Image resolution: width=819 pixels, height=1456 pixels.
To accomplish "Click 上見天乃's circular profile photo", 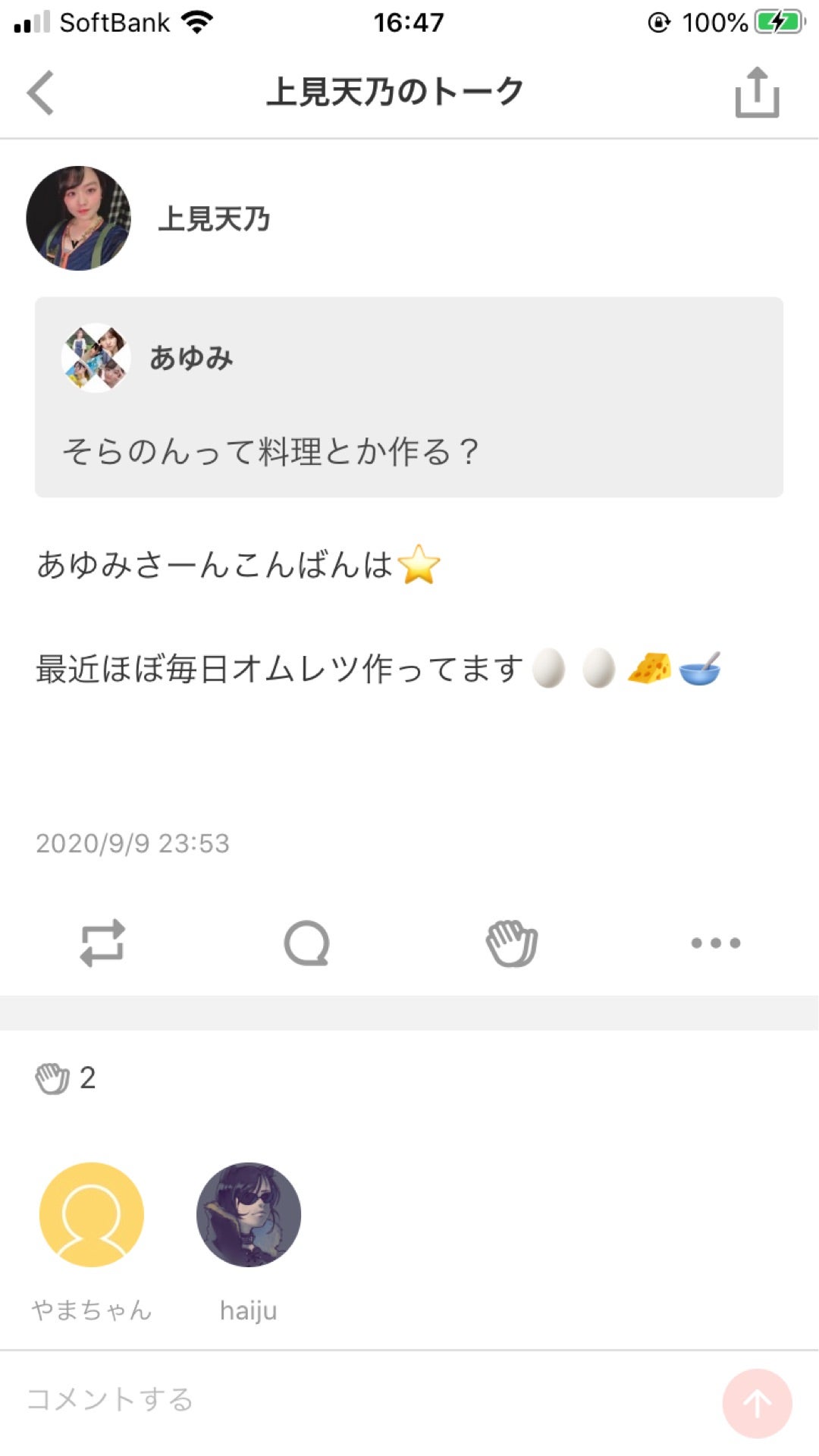I will [79, 219].
